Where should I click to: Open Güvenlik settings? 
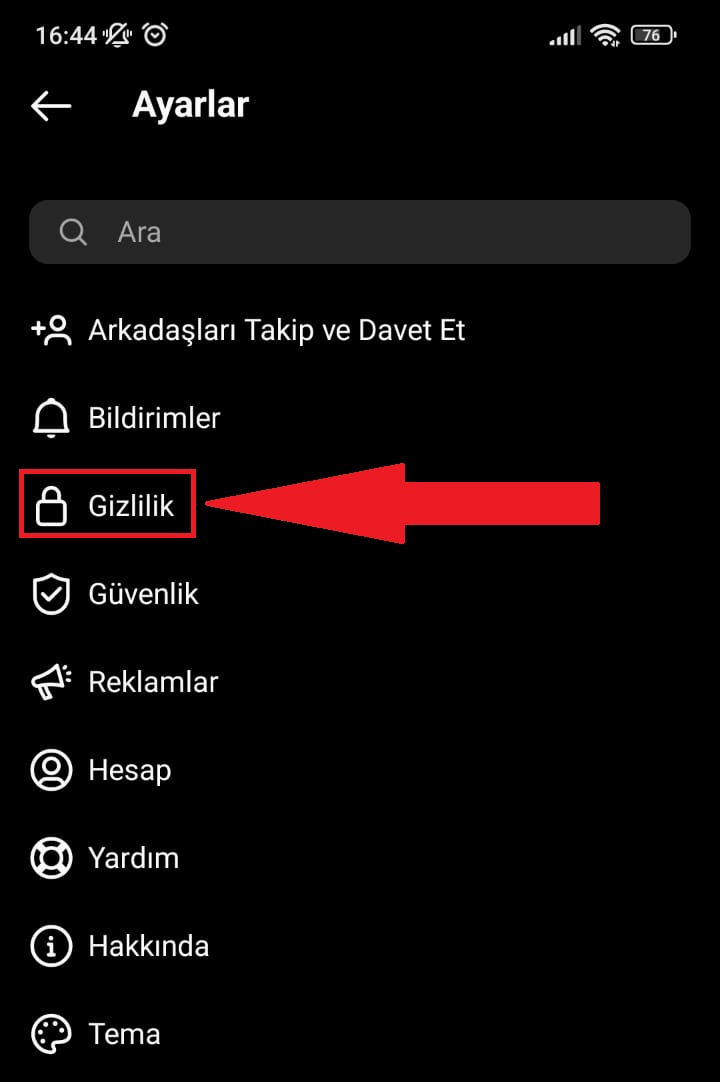[x=143, y=594]
